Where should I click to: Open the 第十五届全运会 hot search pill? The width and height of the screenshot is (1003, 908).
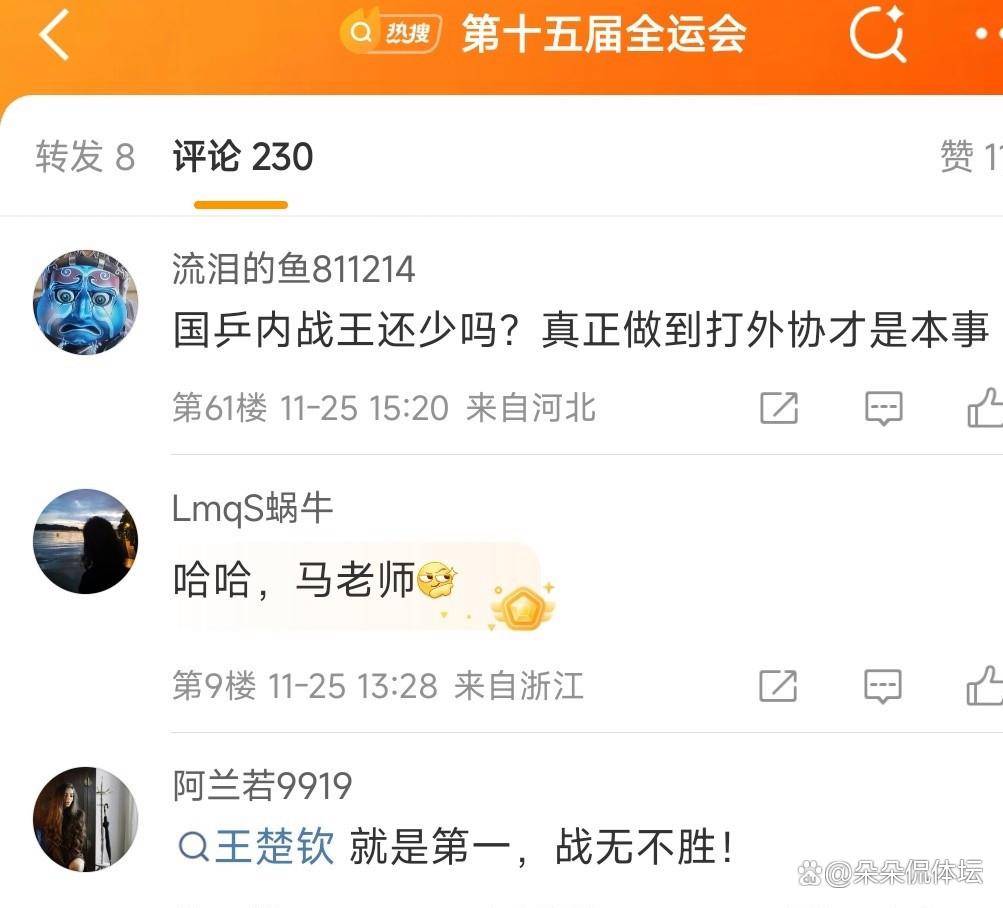(x=545, y=35)
